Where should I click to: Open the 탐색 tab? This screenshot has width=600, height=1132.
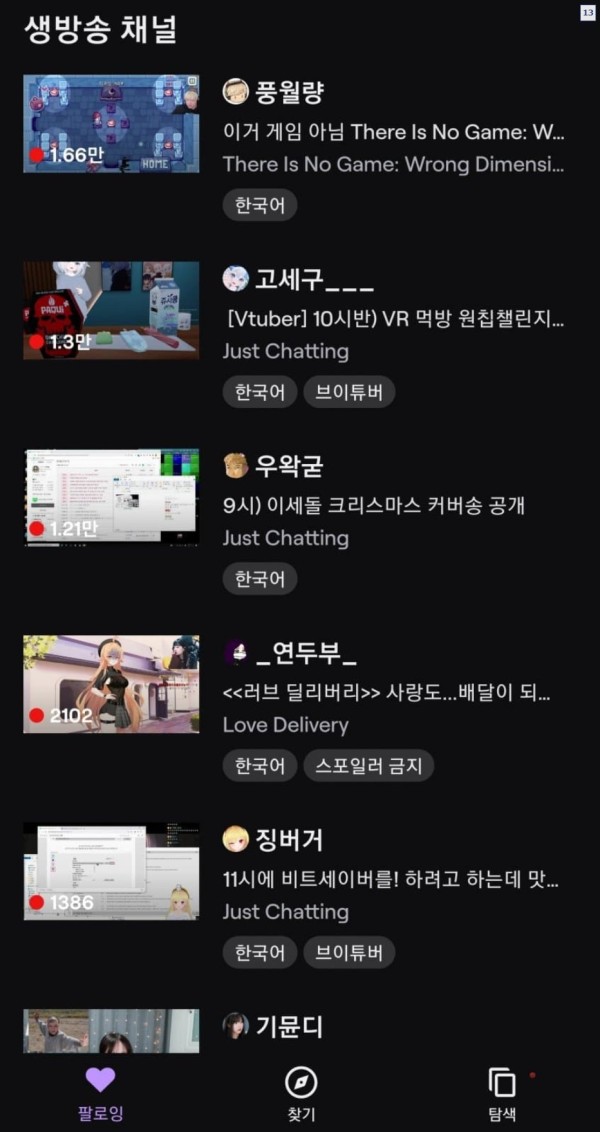(502, 1092)
